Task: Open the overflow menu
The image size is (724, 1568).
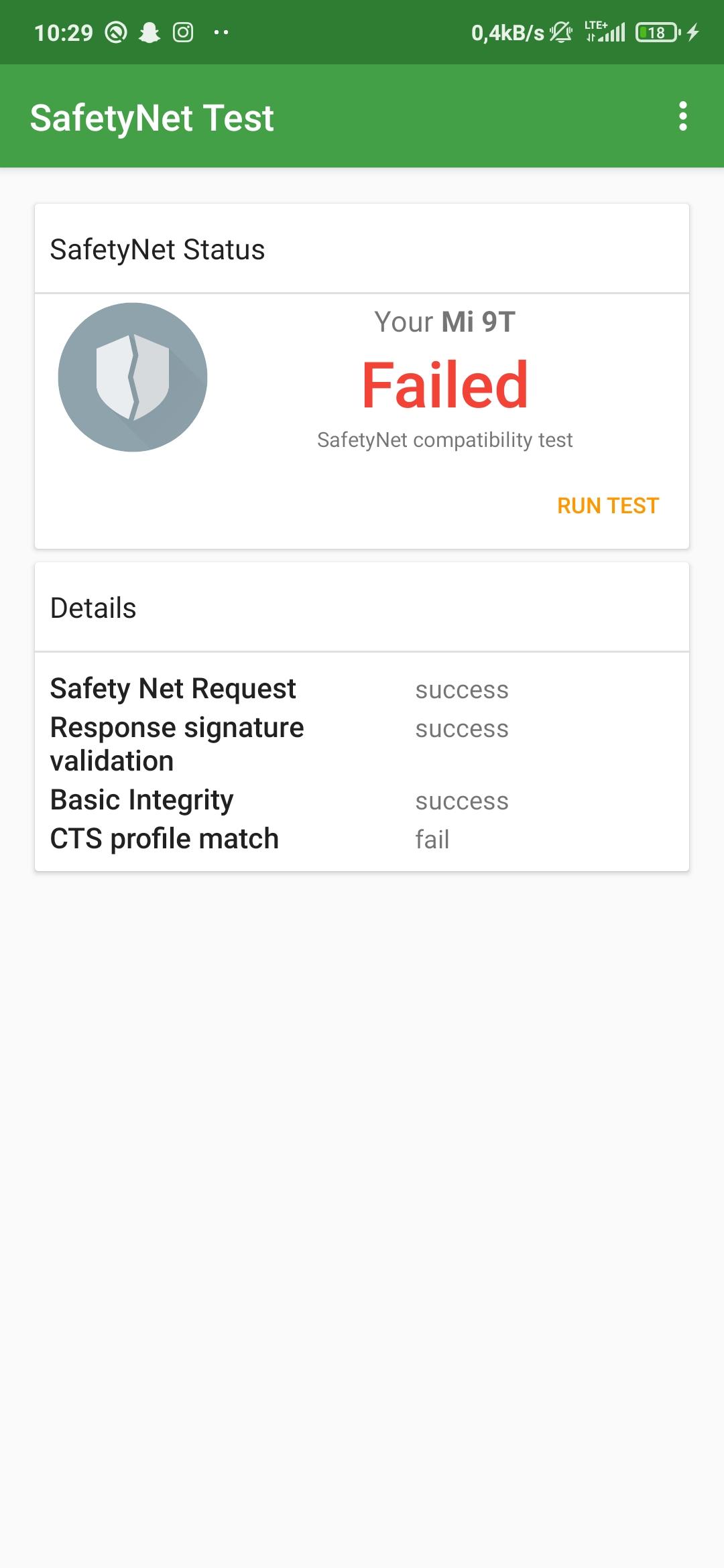Action: click(x=682, y=117)
